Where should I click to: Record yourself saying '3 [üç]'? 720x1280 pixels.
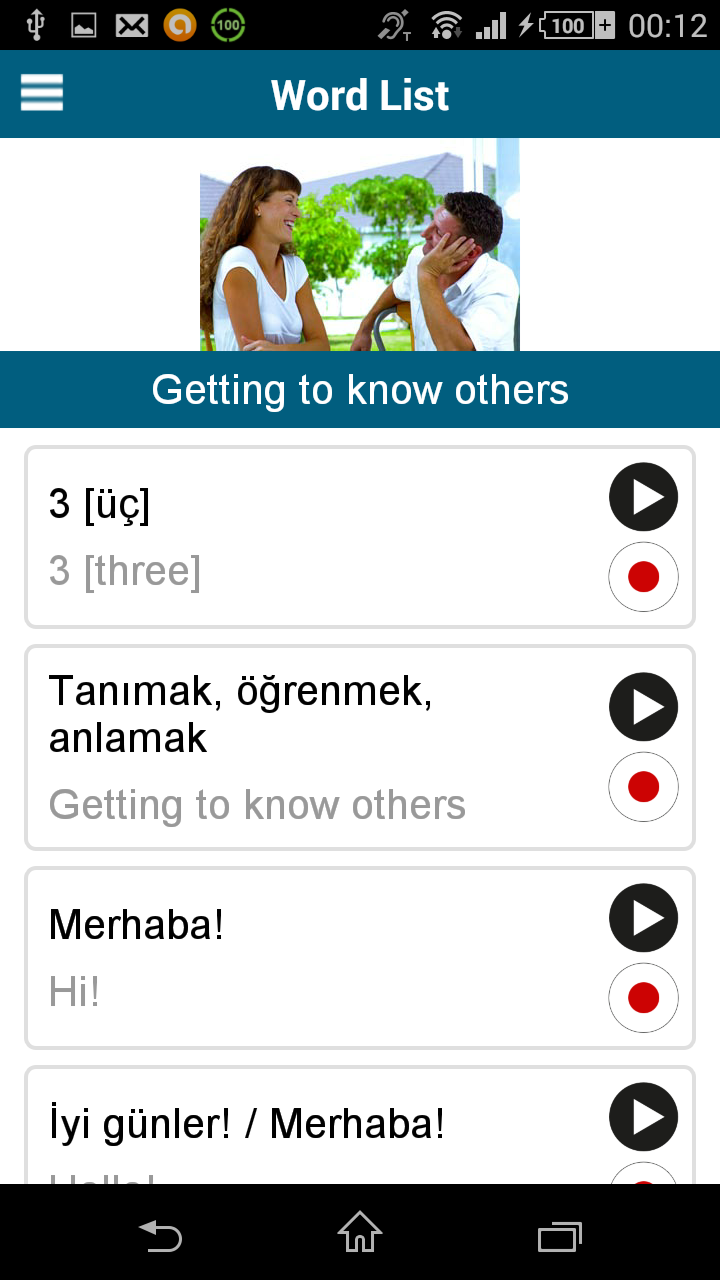643,576
